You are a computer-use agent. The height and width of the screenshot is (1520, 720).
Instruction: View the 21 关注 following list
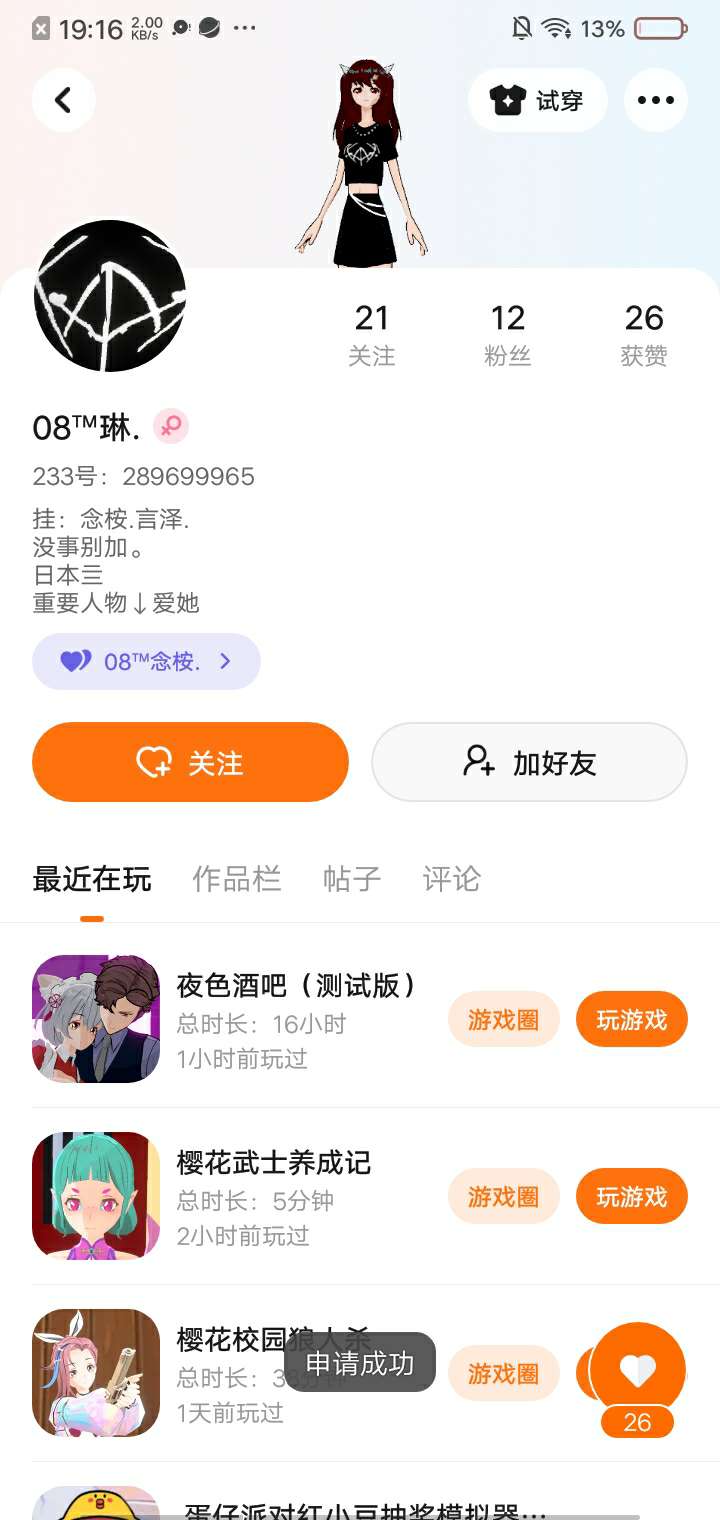pyautogui.click(x=371, y=335)
